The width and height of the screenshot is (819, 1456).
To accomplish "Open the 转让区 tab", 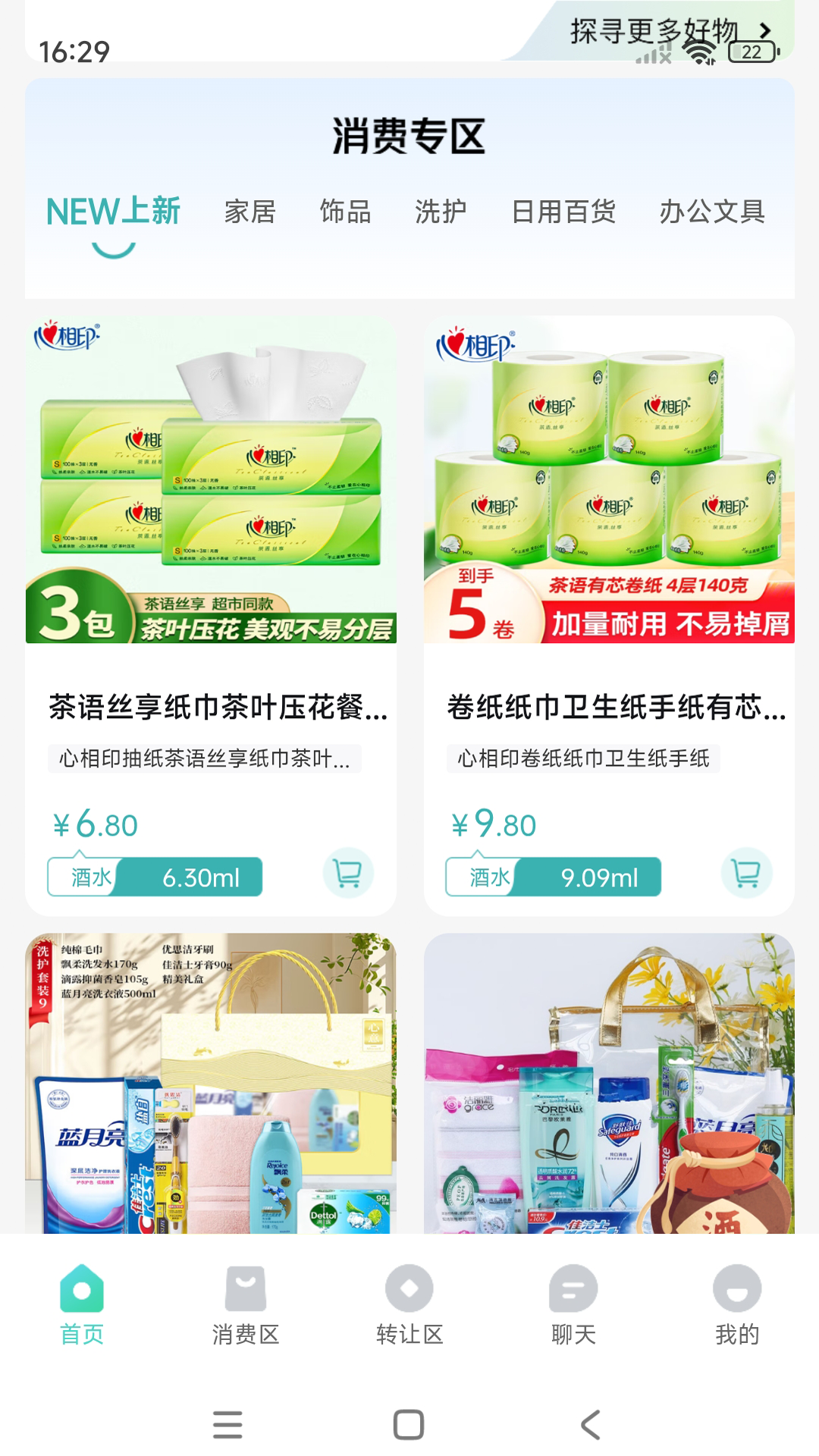I will tap(409, 1304).
